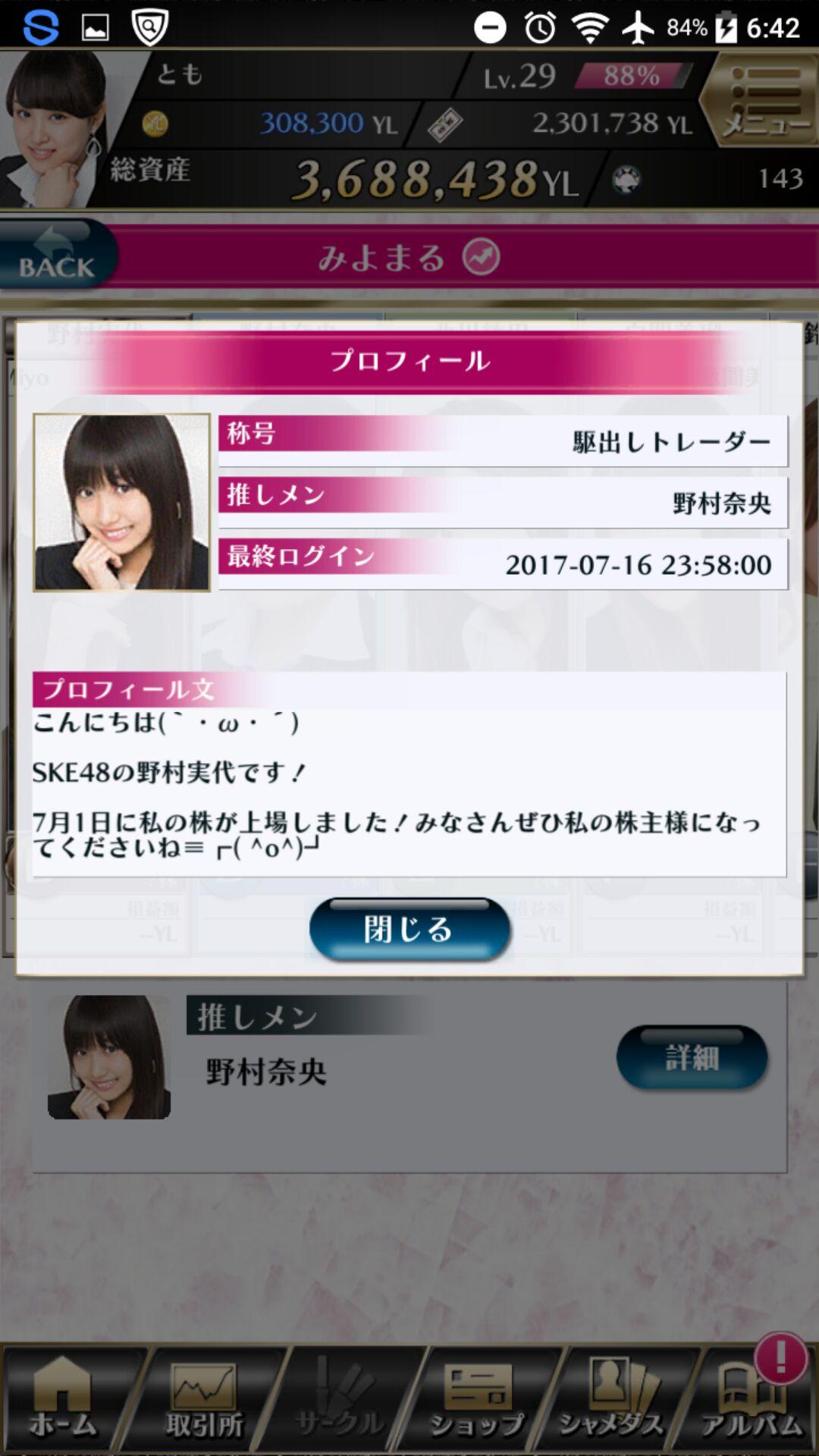Go back with the BACK button
The image size is (819, 1456).
point(57,256)
